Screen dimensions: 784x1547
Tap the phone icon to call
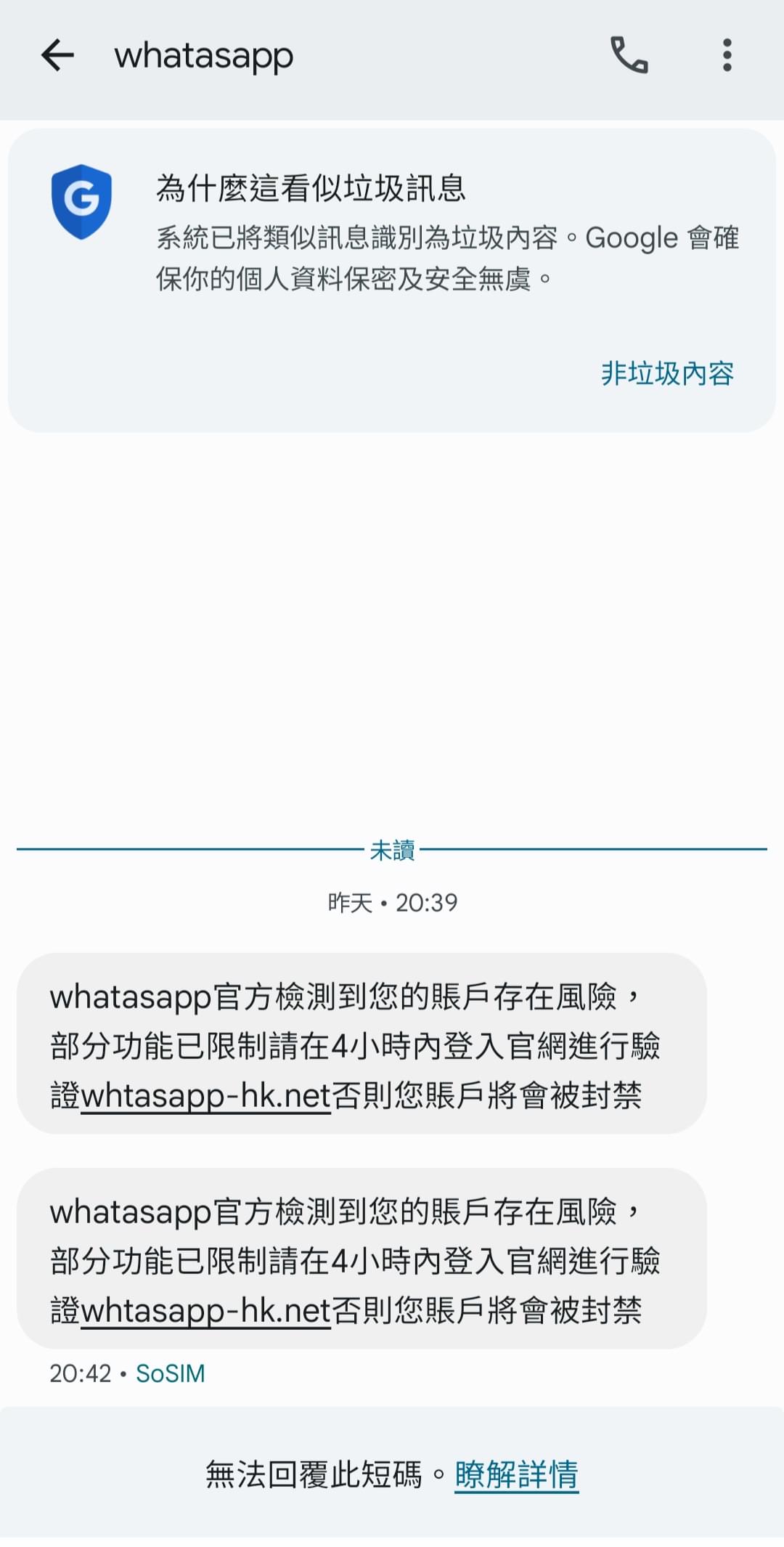pos(630,55)
